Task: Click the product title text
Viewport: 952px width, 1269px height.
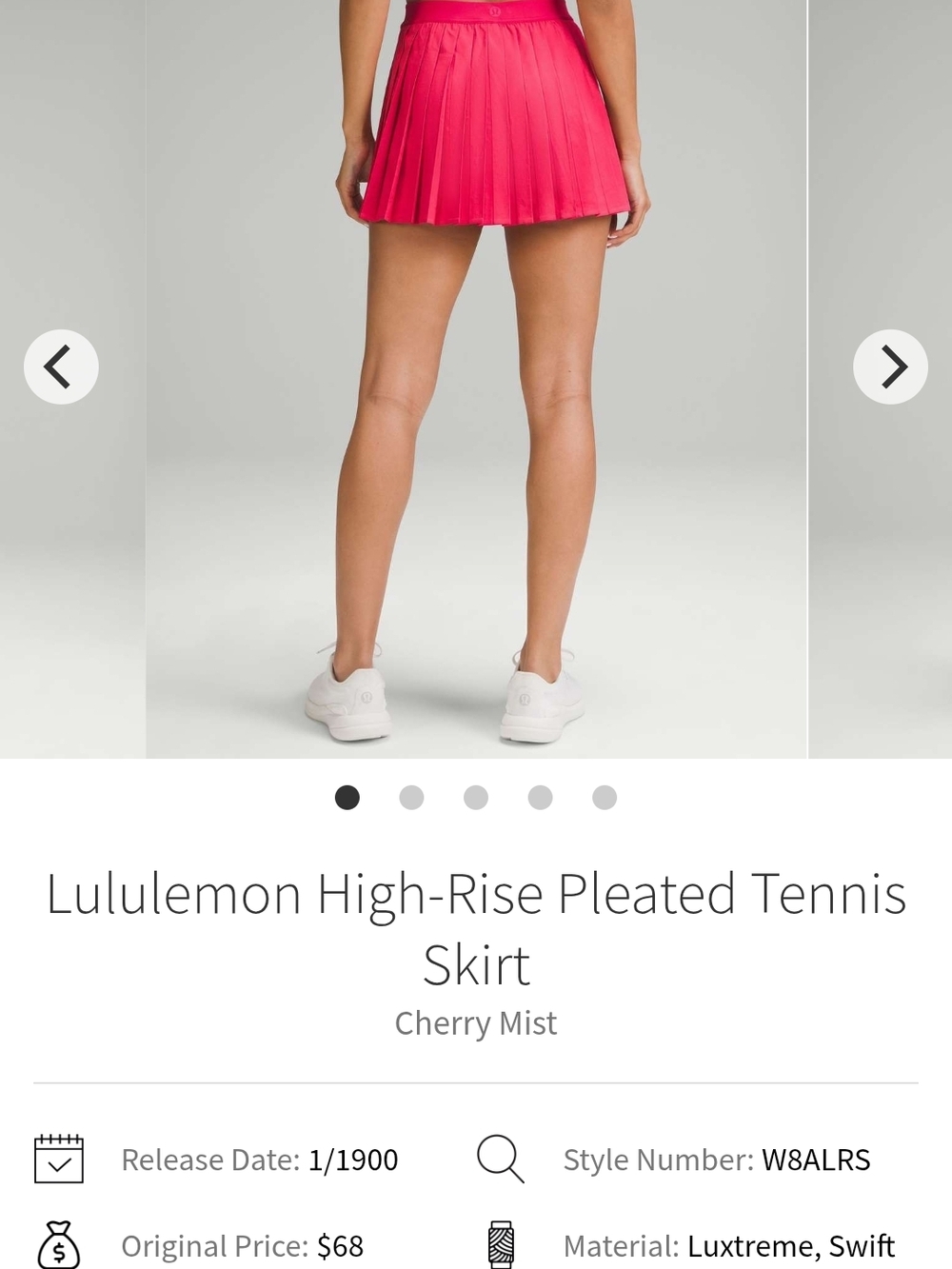Action: click(x=476, y=926)
